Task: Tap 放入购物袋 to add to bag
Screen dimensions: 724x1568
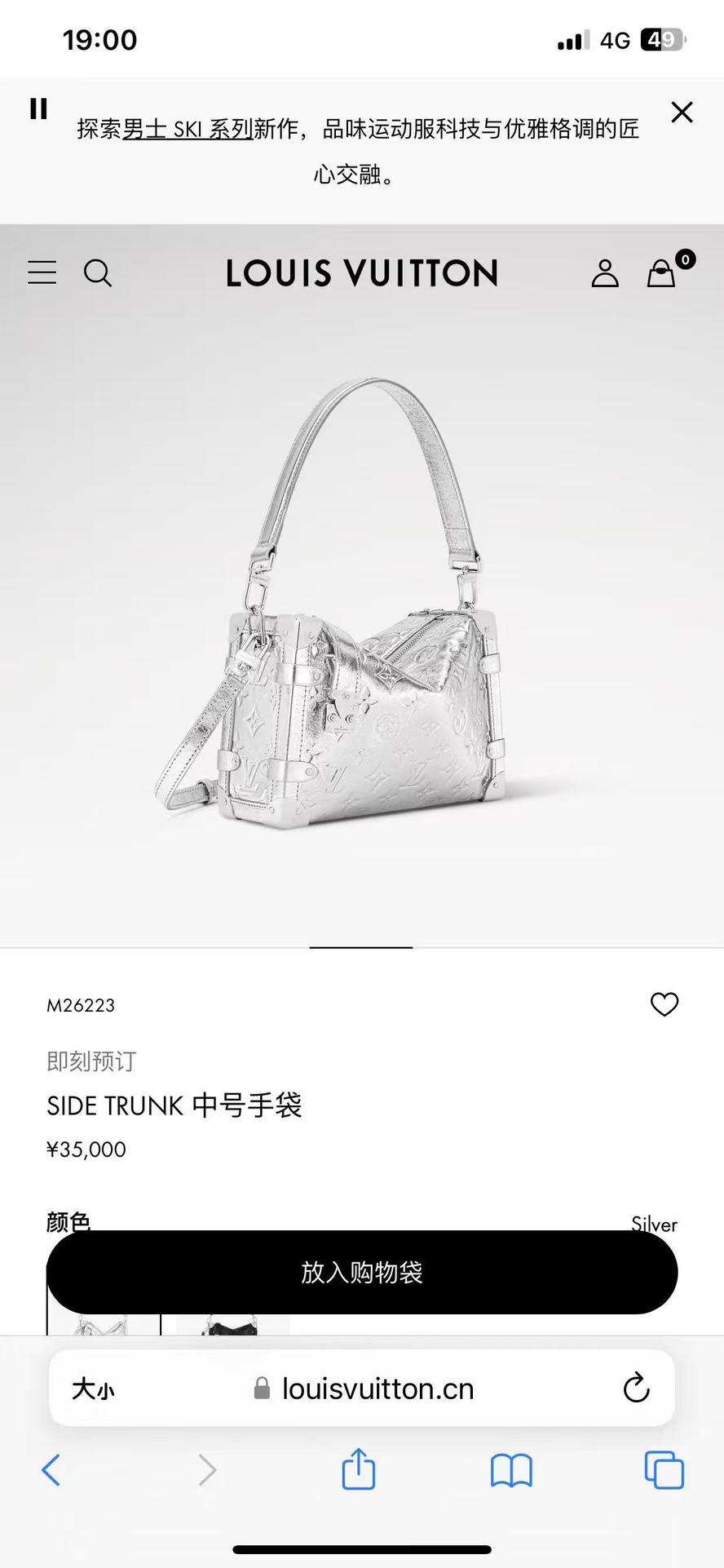Action: click(362, 1273)
